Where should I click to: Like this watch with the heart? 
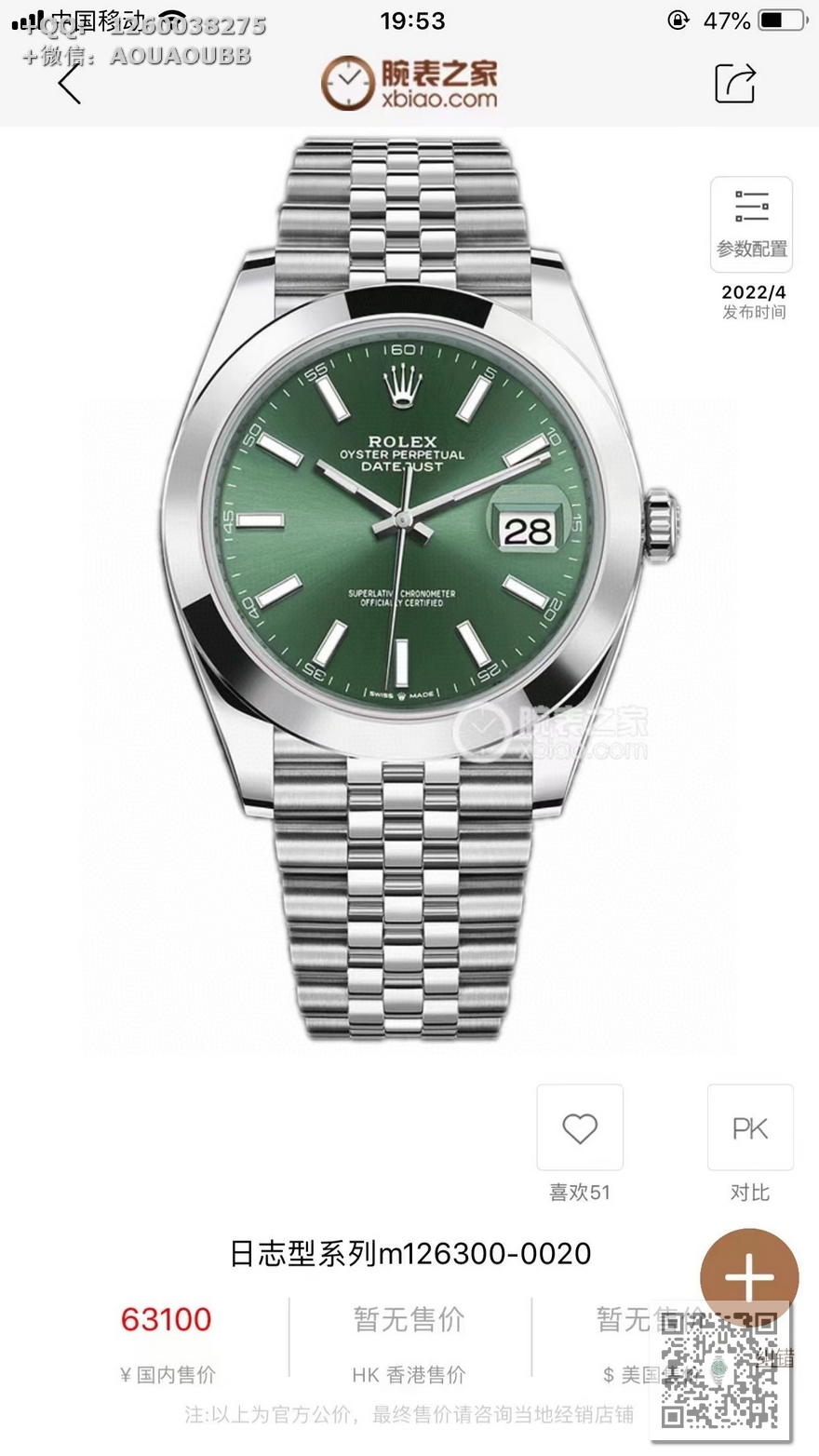click(579, 1128)
